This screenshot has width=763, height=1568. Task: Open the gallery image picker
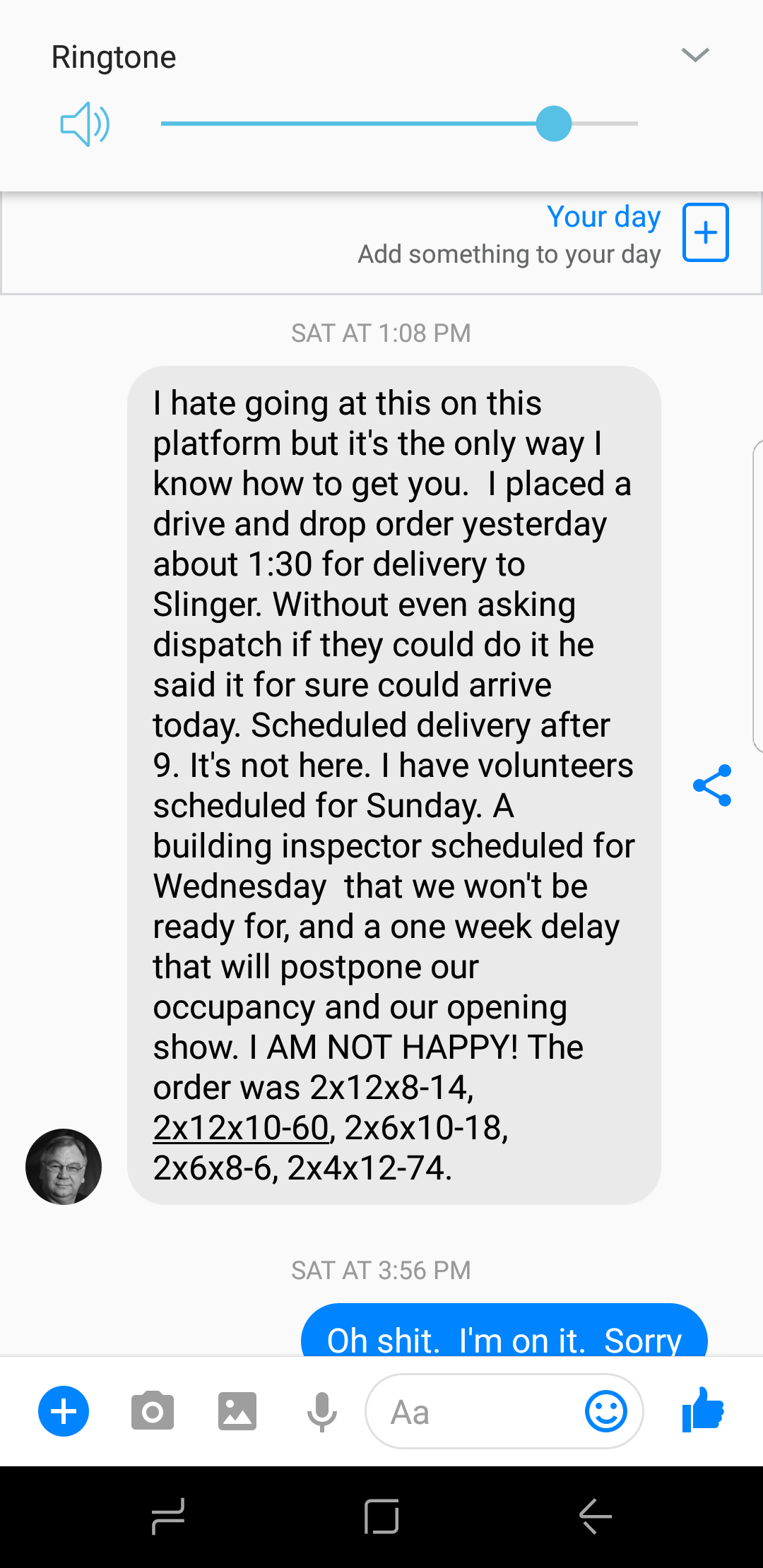(x=237, y=1411)
